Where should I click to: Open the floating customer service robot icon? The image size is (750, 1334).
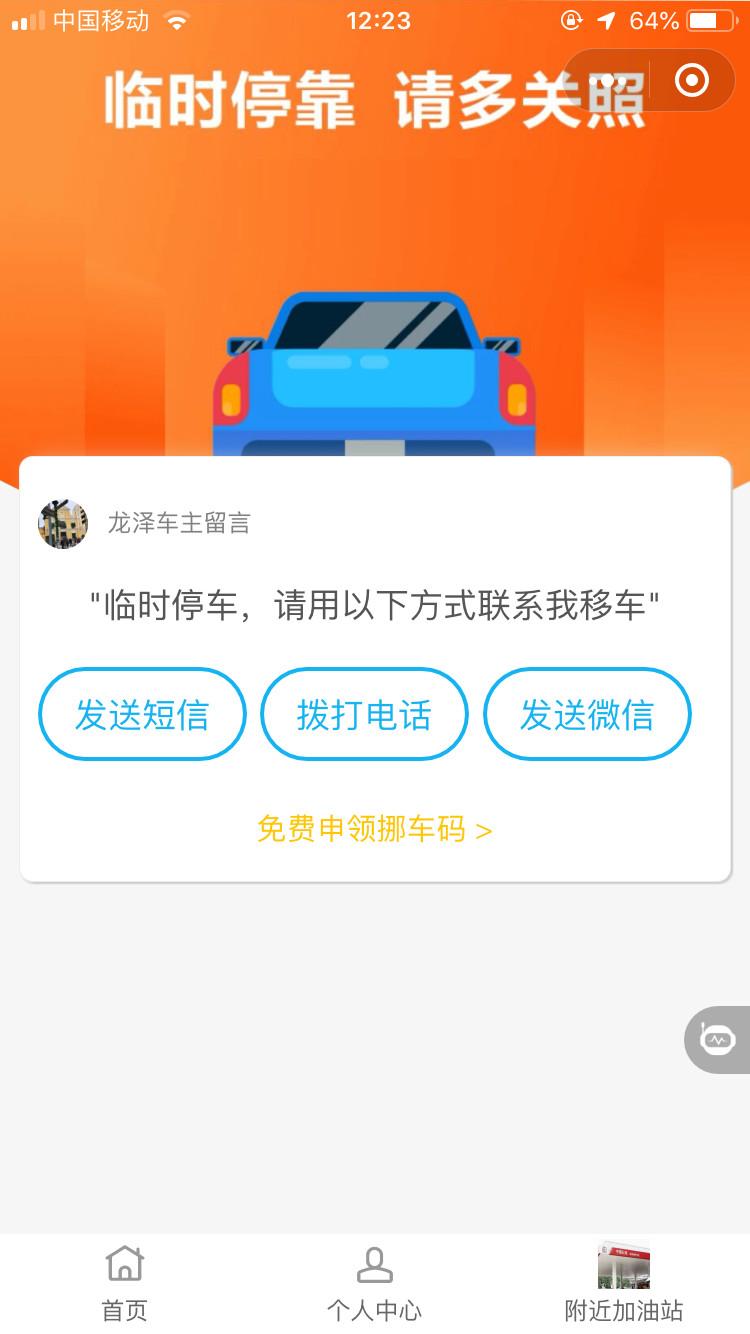pyautogui.click(x=717, y=1040)
